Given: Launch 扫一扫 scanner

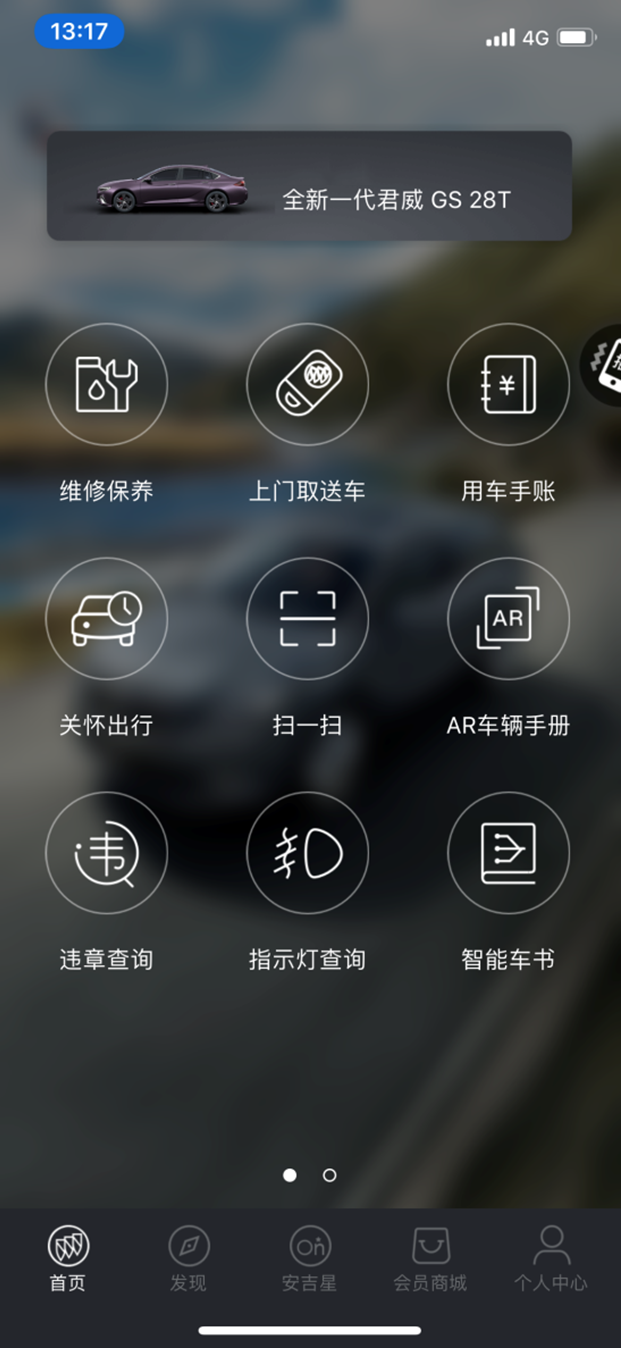Looking at the screenshot, I should [x=307, y=619].
